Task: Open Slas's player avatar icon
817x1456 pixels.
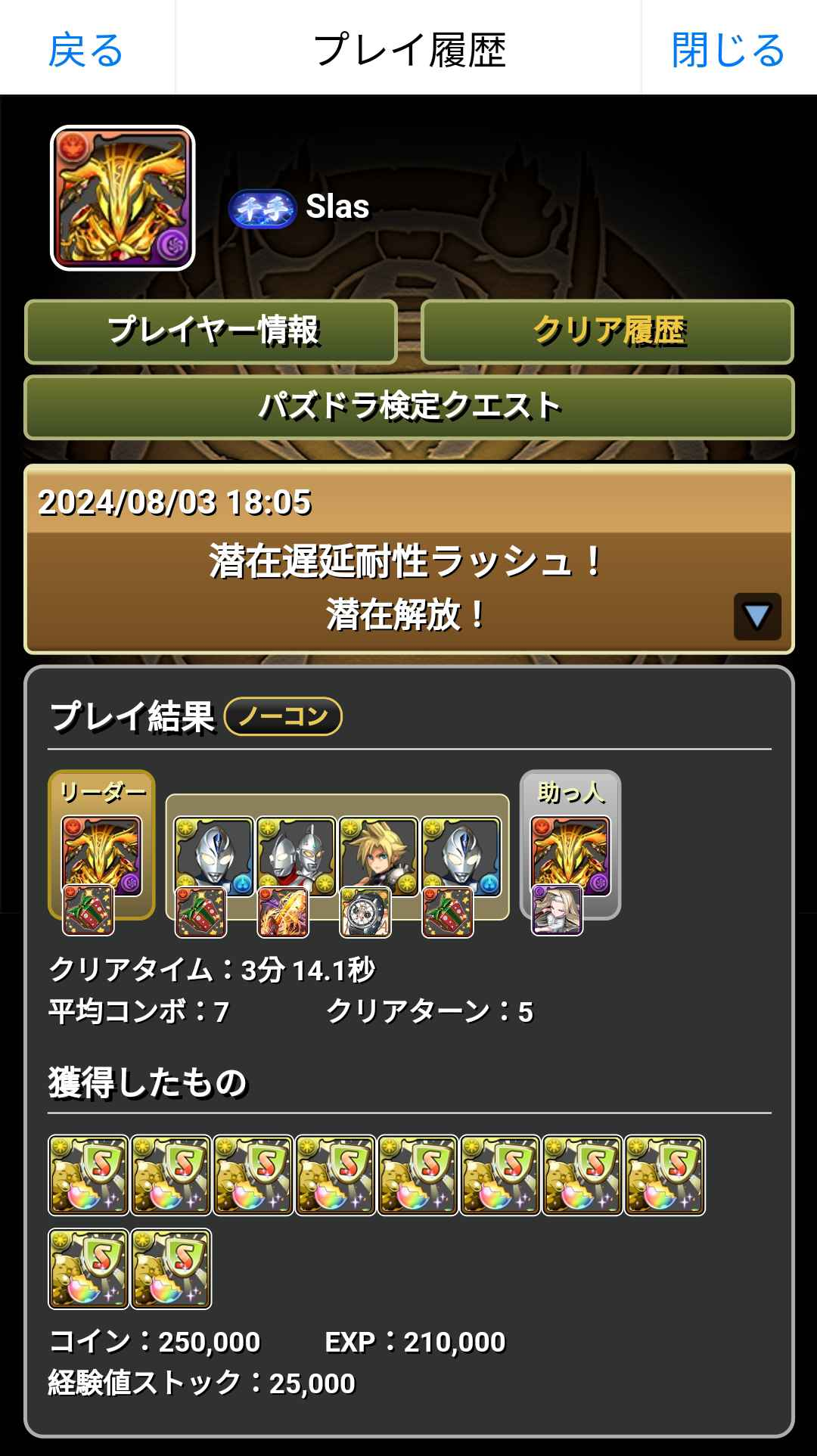Action: (x=123, y=198)
